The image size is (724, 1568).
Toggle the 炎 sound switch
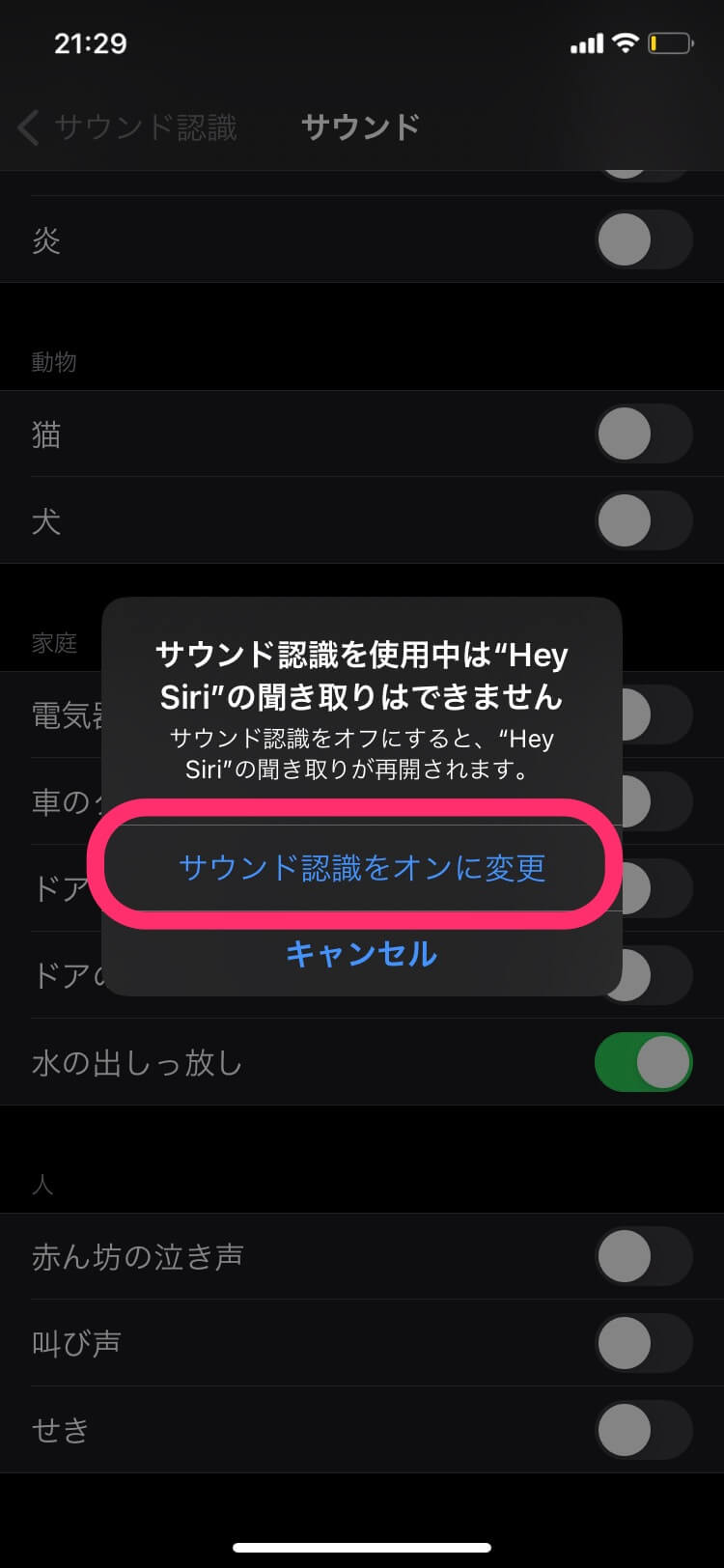(x=644, y=239)
